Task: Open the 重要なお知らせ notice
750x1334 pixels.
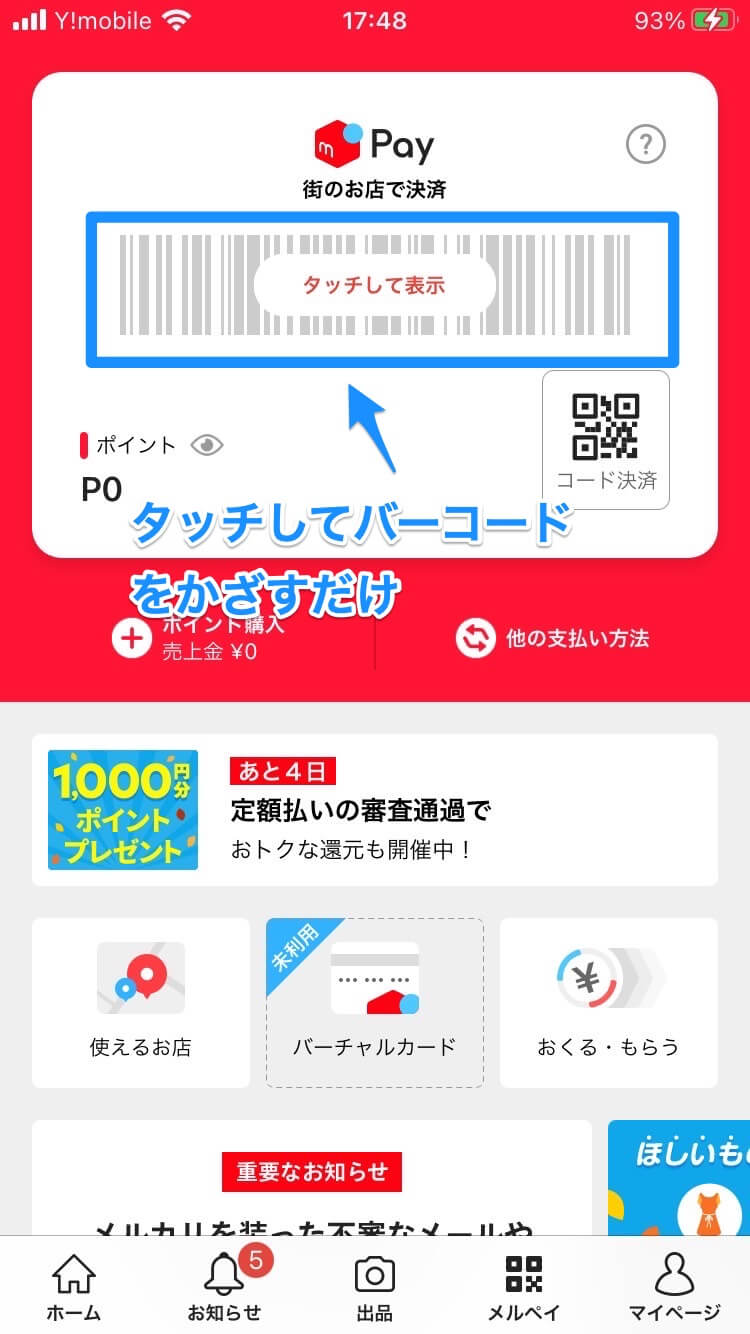Action: [311, 1172]
